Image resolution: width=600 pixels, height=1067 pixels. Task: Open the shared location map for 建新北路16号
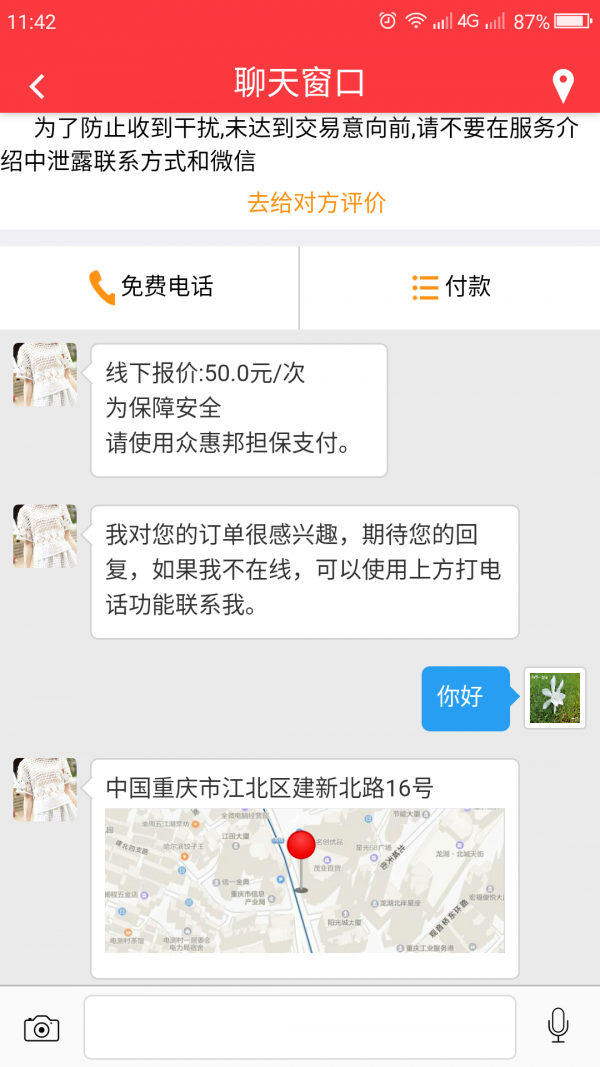[x=305, y=880]
